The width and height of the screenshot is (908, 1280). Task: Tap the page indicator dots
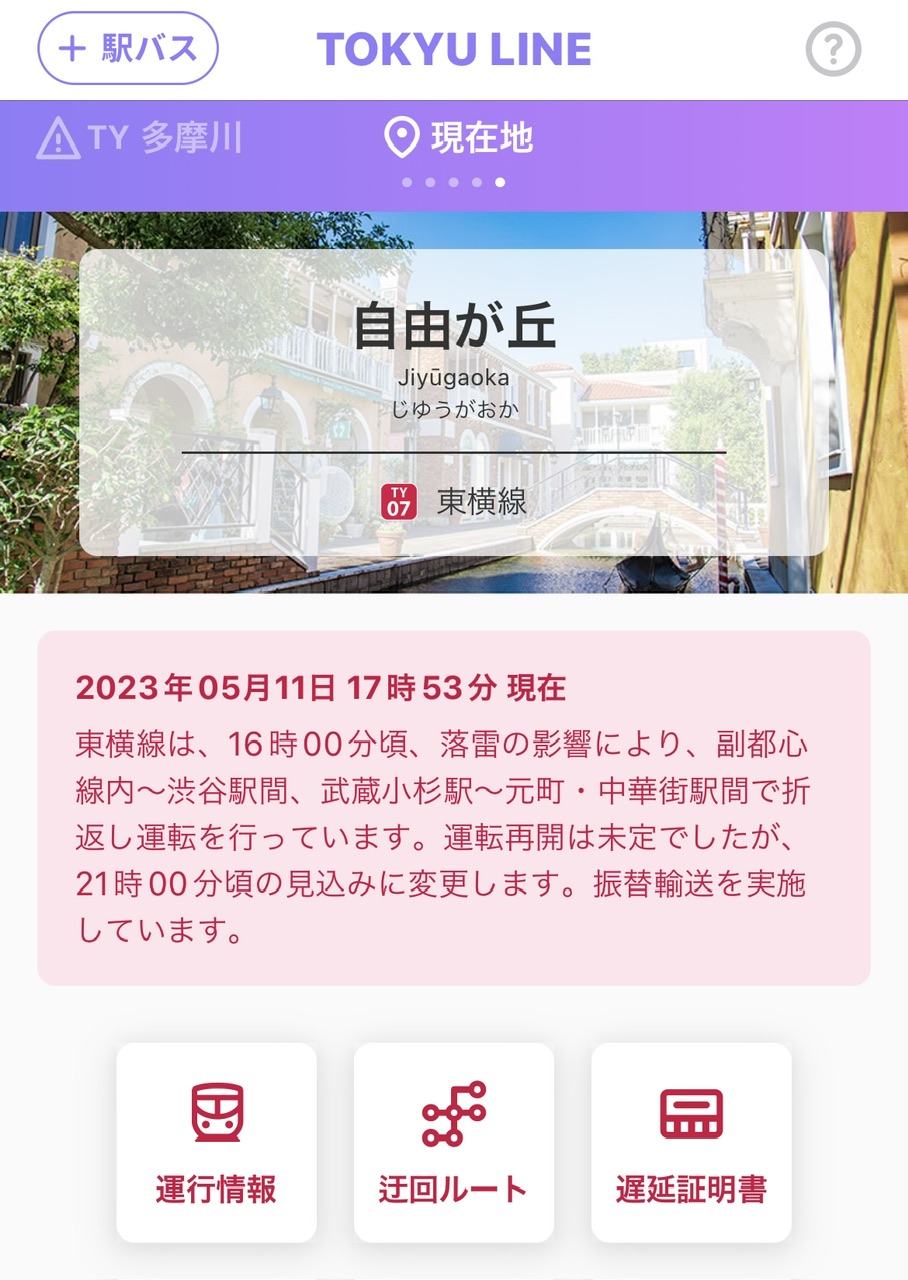coord(453,183)
